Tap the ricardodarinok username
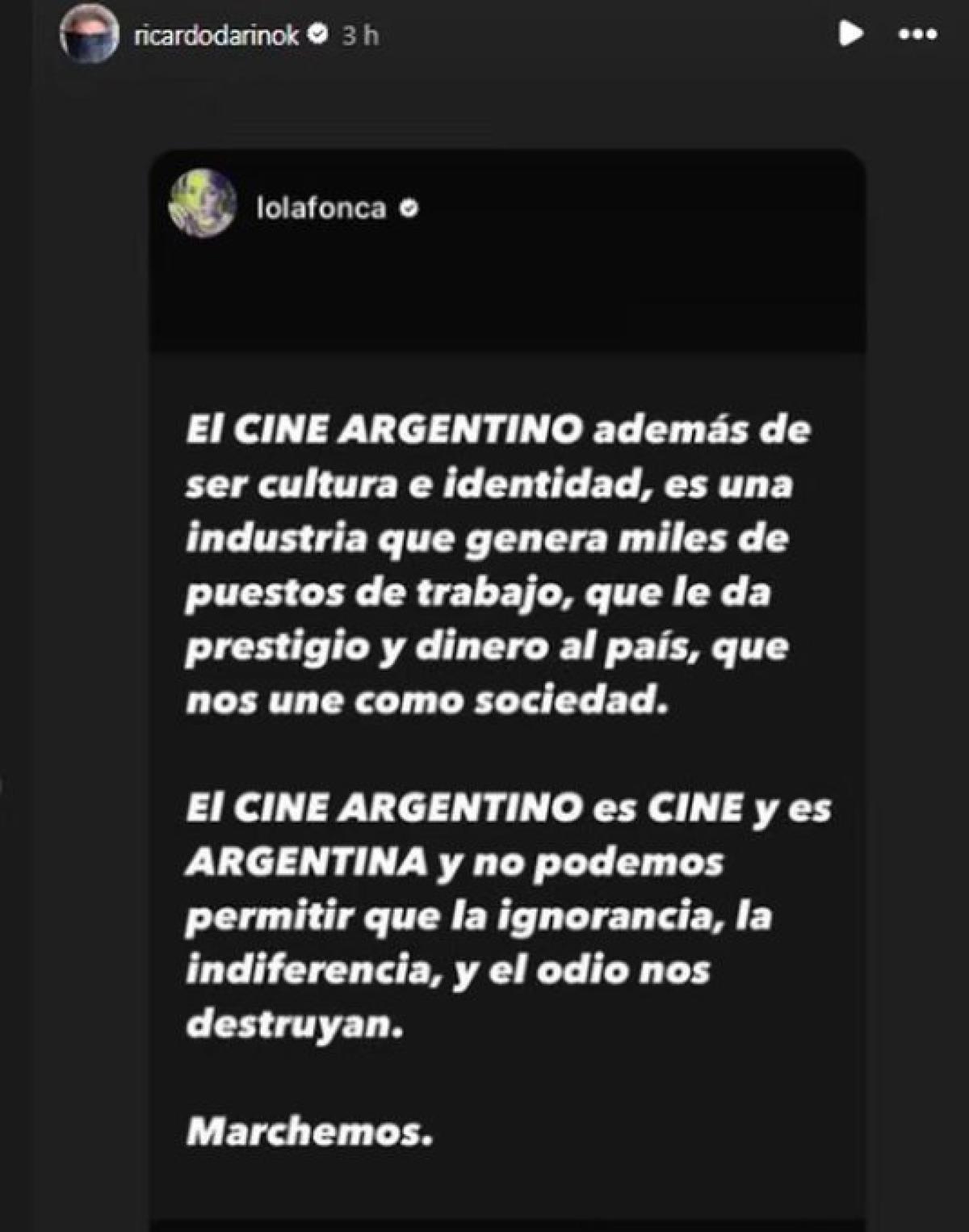The height and width of the screenshot is (1232, 969). pos(216,35)
